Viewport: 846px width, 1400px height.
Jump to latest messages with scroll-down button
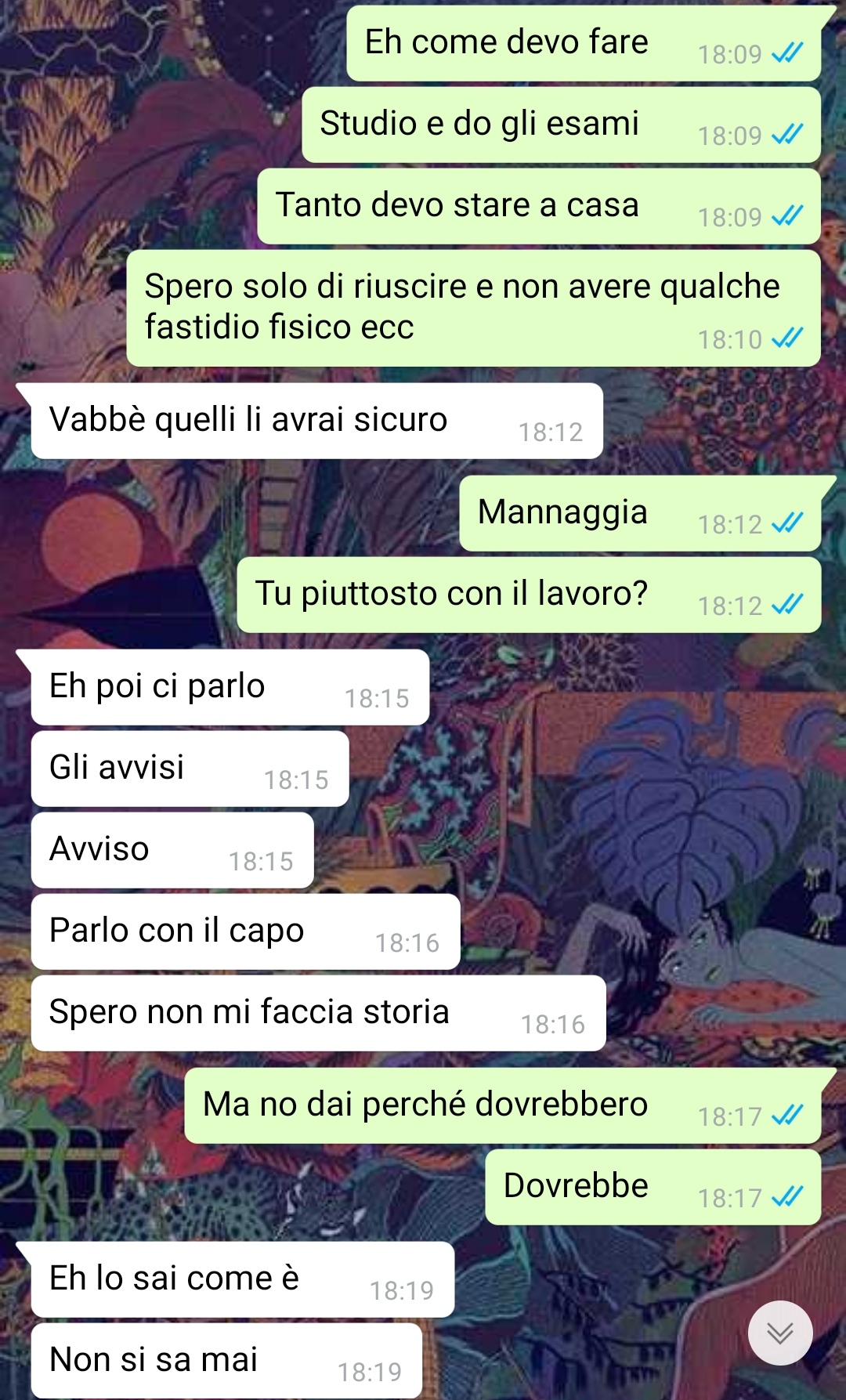pyautogui.click(x=779, y=1333)
